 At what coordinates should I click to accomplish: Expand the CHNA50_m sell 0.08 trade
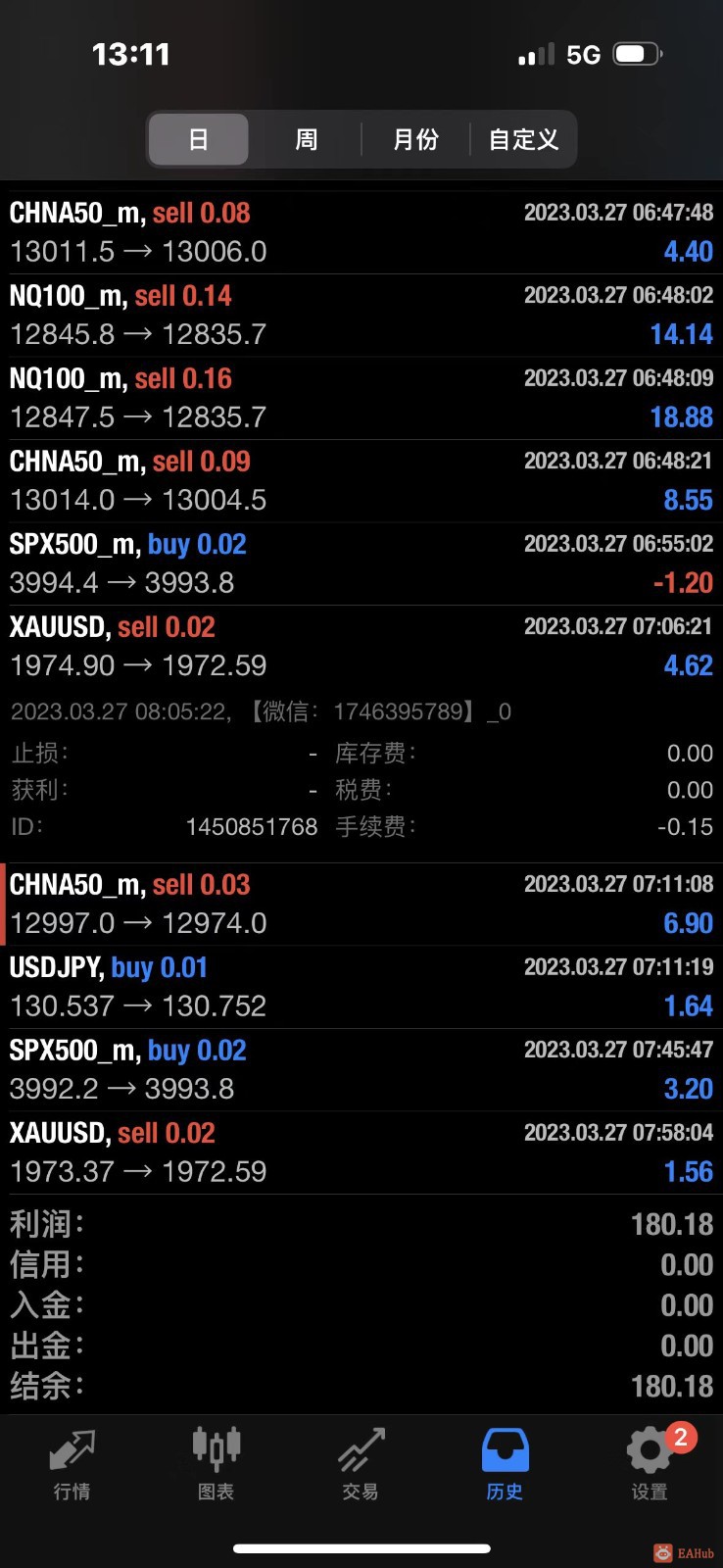pos(361,232)
